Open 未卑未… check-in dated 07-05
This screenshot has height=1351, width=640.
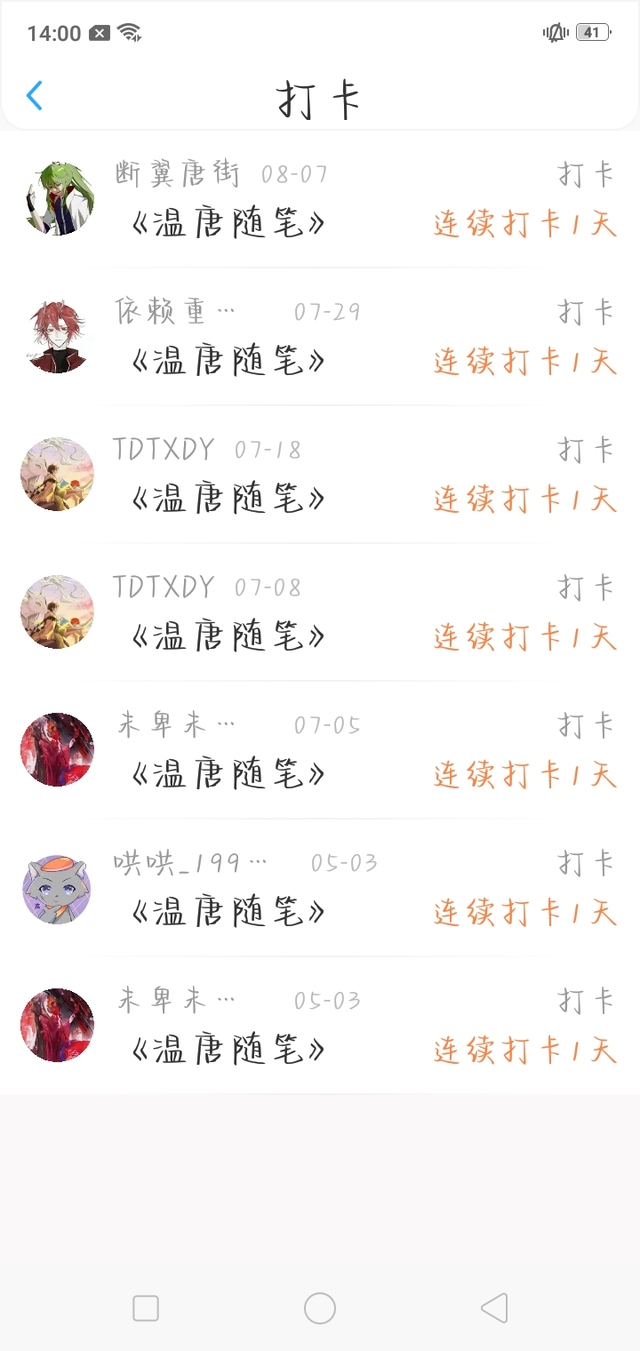pyautogui.click(x=320, y=751)
